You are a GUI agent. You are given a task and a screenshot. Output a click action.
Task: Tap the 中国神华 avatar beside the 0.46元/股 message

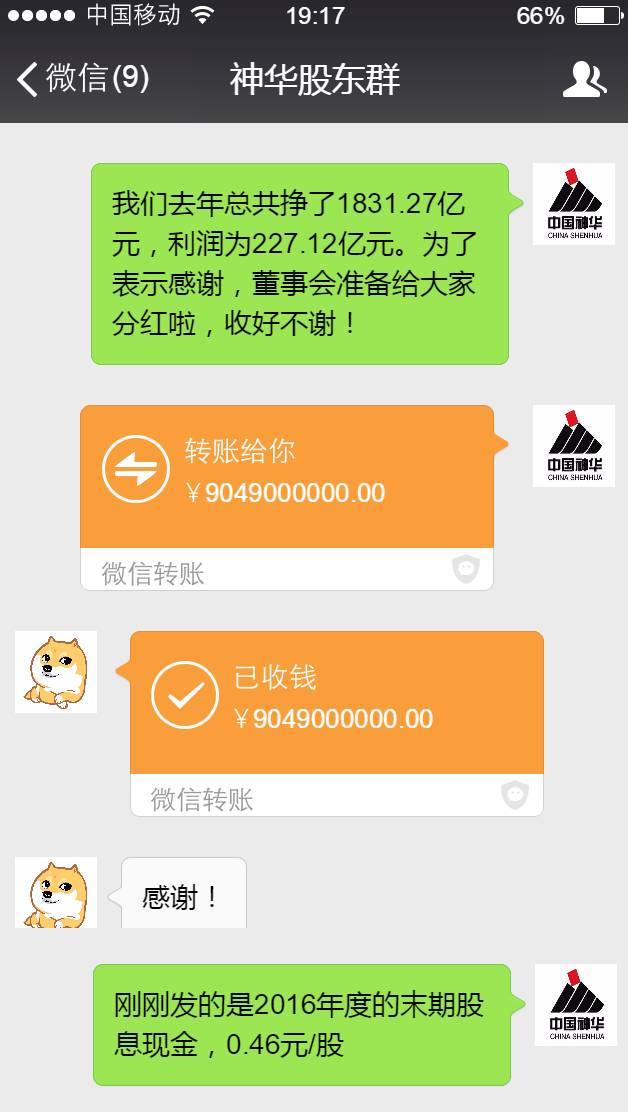[576, 1005]
